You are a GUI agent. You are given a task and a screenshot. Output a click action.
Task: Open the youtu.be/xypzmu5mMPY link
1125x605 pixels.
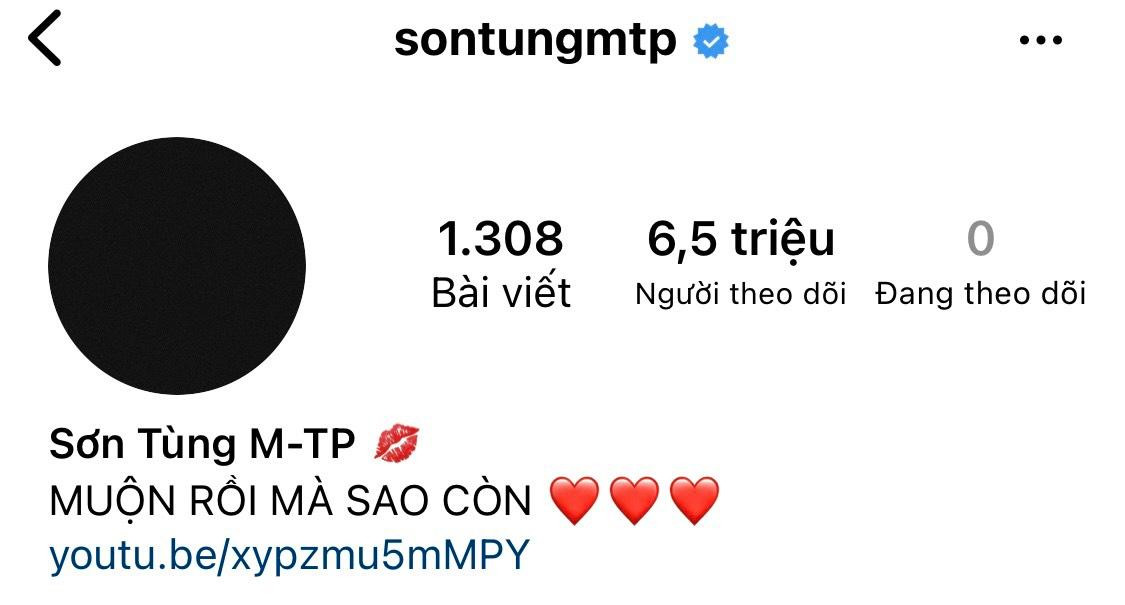(288, 556)
